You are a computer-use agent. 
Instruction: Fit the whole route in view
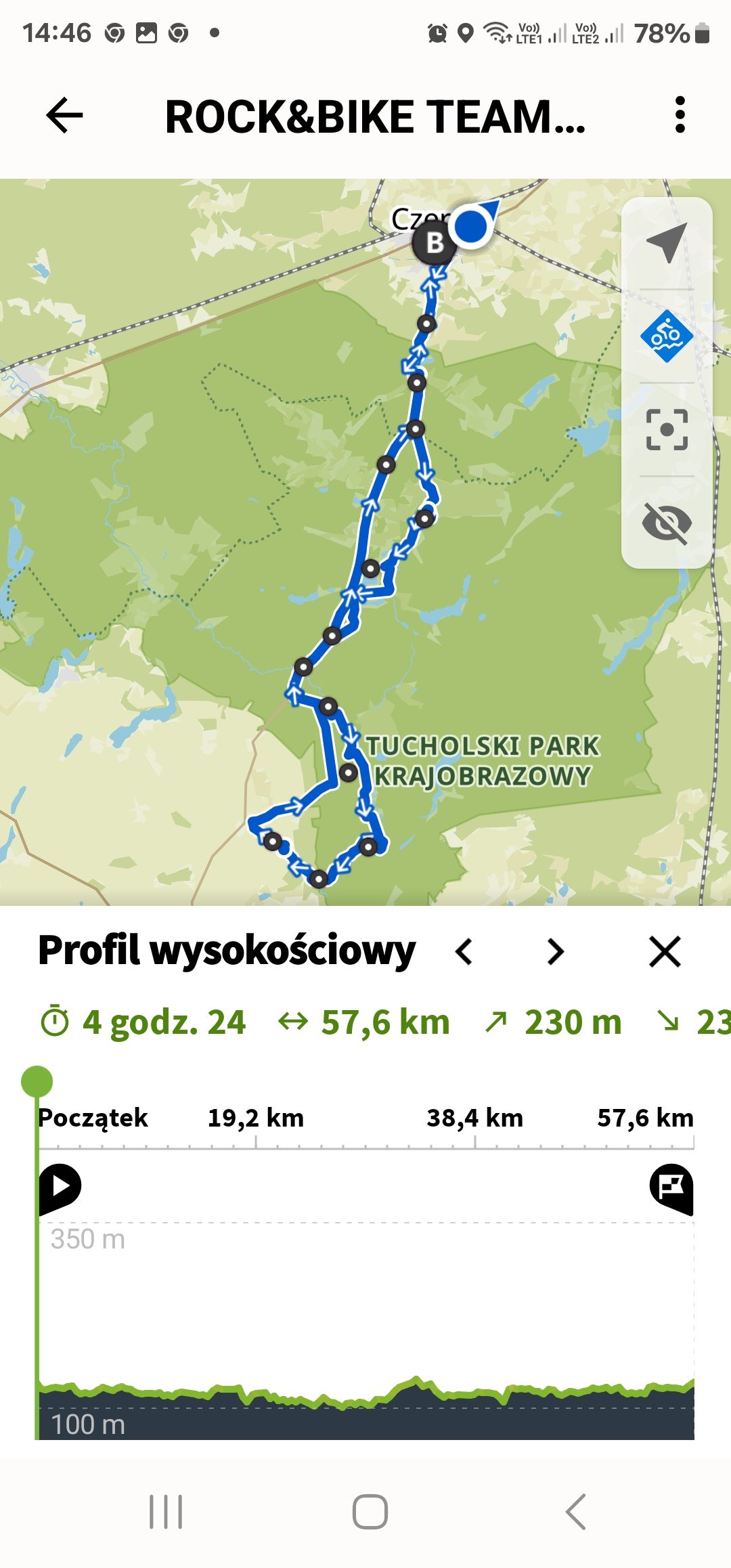point(667,429)
